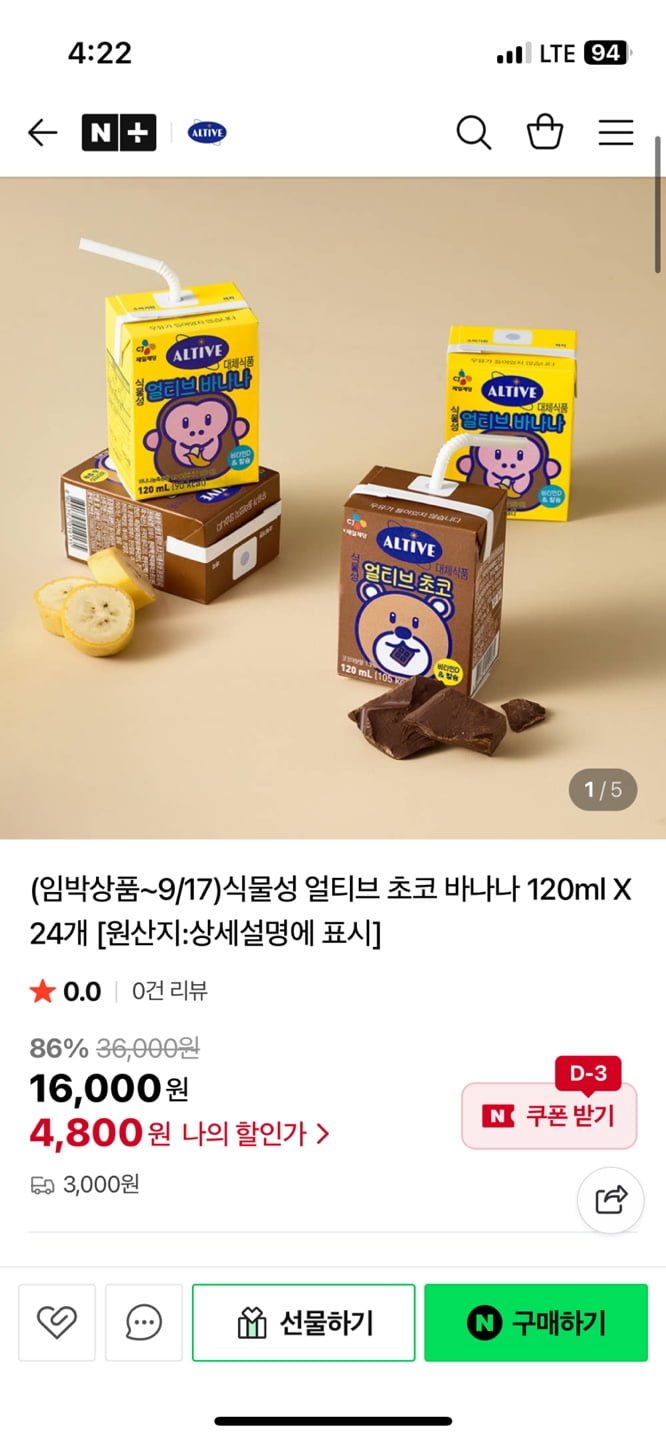The height and width of the screenshot is (1440, 666).
Task: Tap 선물하기 to send as gift
Action: point(303,1323)
